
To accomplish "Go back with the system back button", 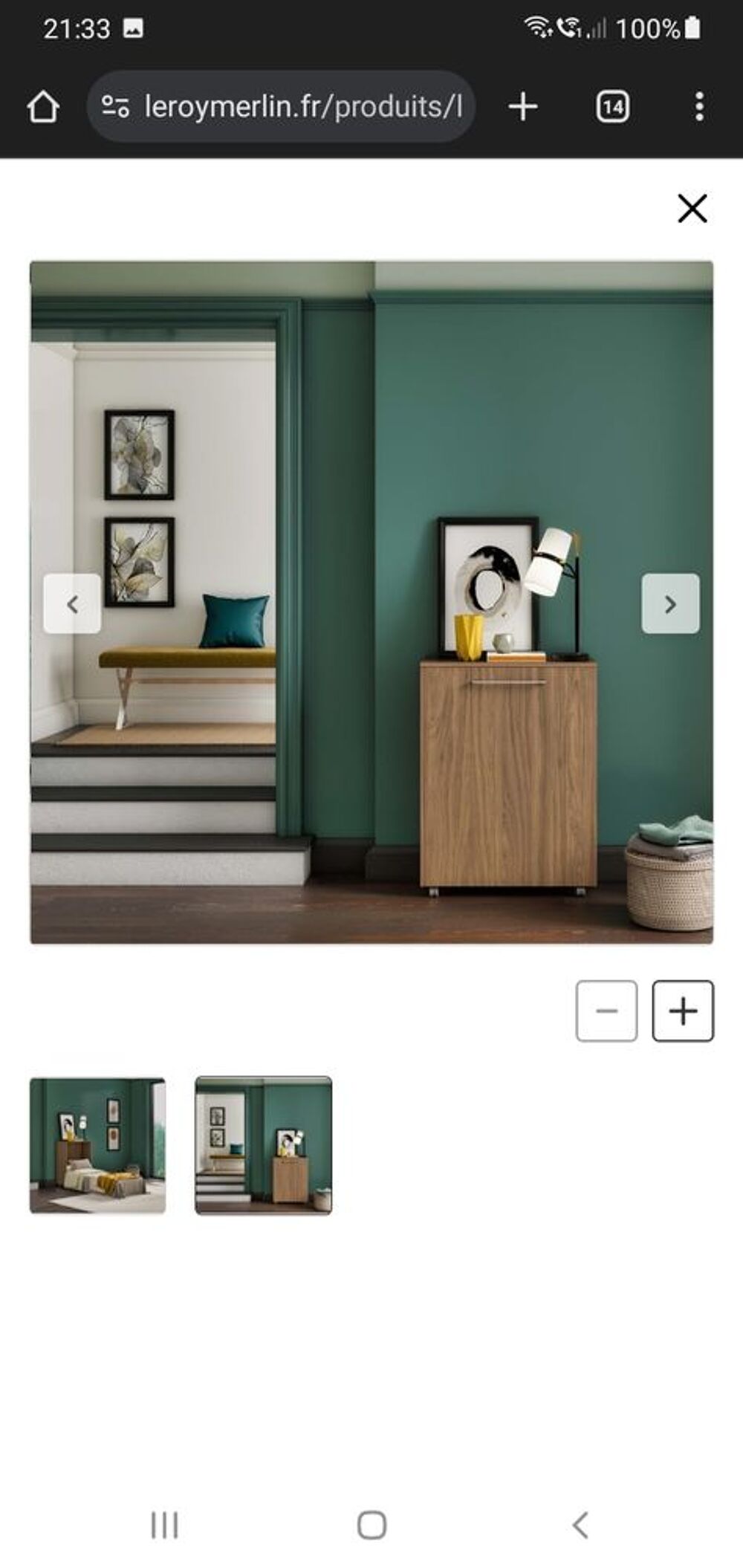I will click(580, 1525).
